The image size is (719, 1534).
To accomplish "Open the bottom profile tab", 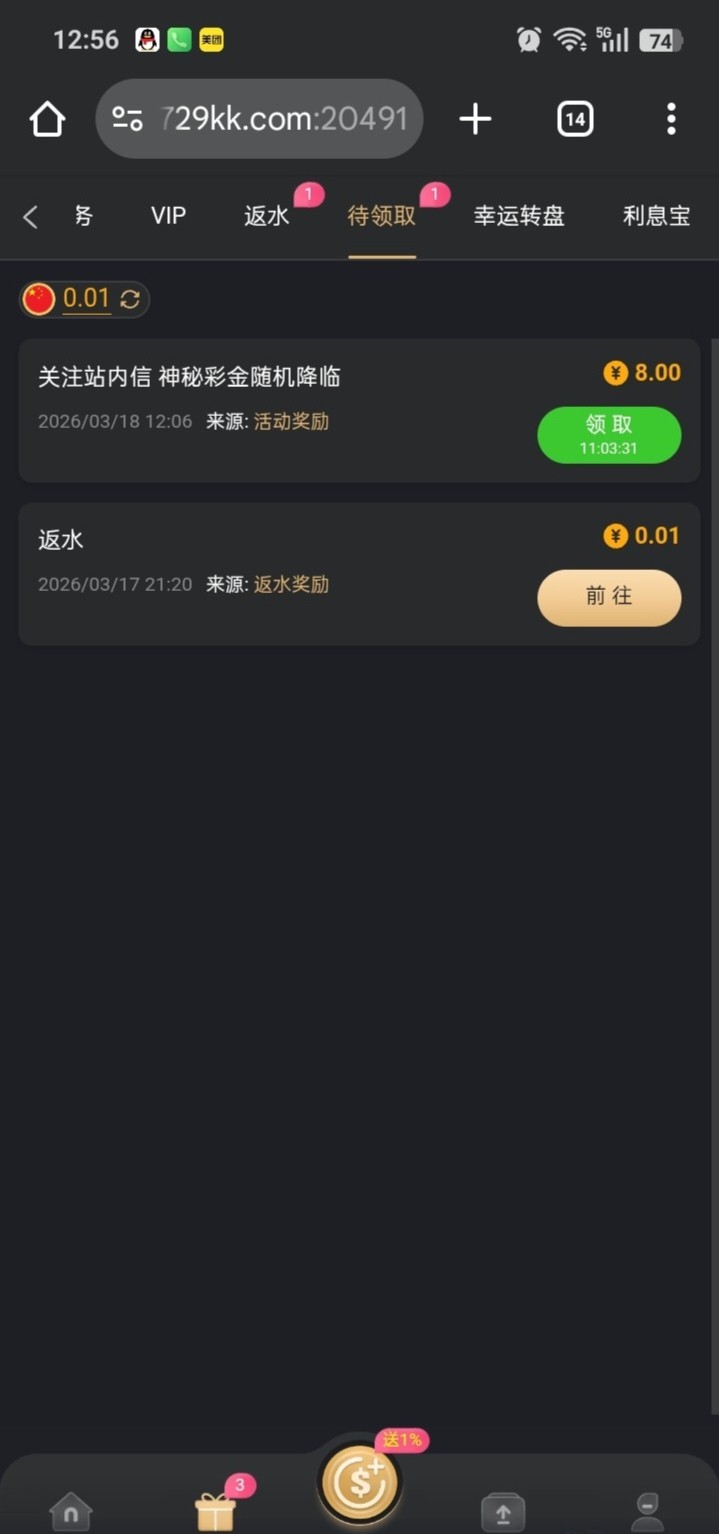I will tap(647, 1510).
